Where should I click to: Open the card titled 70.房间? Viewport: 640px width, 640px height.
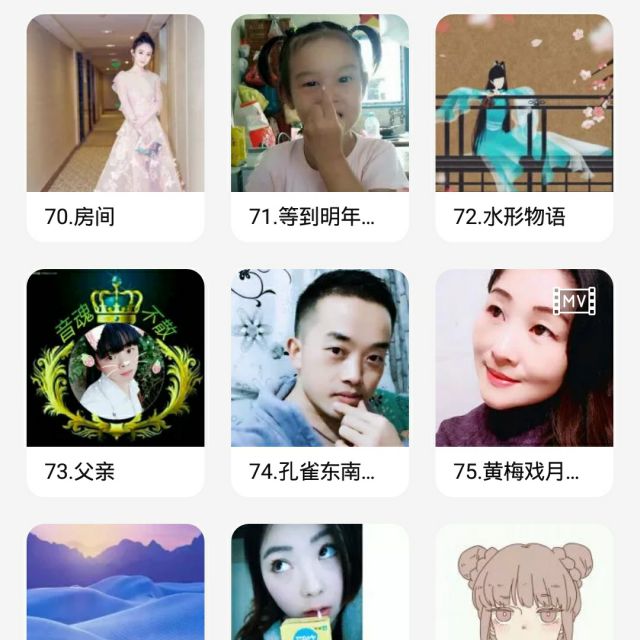coord(115,127)
